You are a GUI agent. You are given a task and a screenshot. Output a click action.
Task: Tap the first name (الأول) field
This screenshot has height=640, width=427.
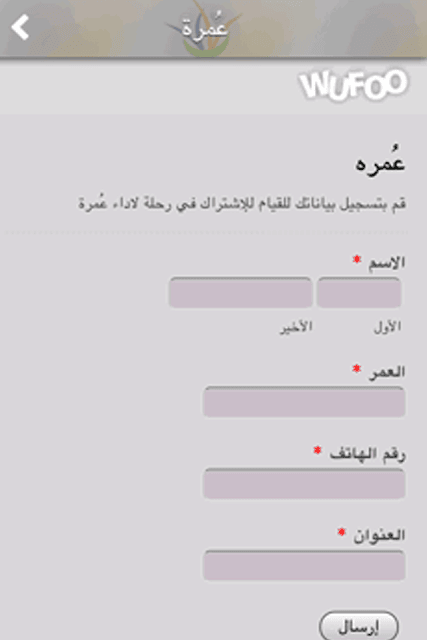[x=359, y=293]
